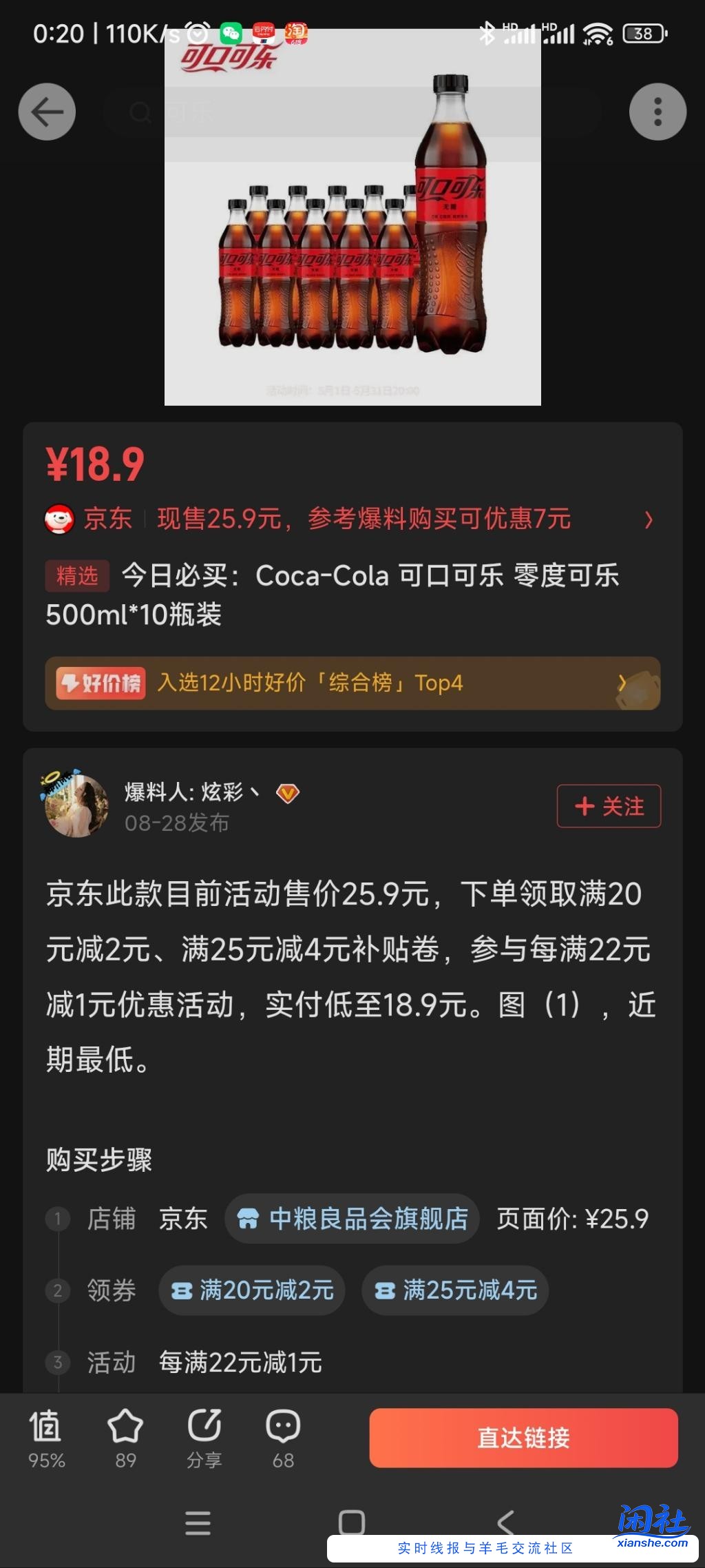Tap the 好价榜 badge icon on the banner
Image resolution: width=705 pixels, height=1568 pixels.
[x=101, y=683]
